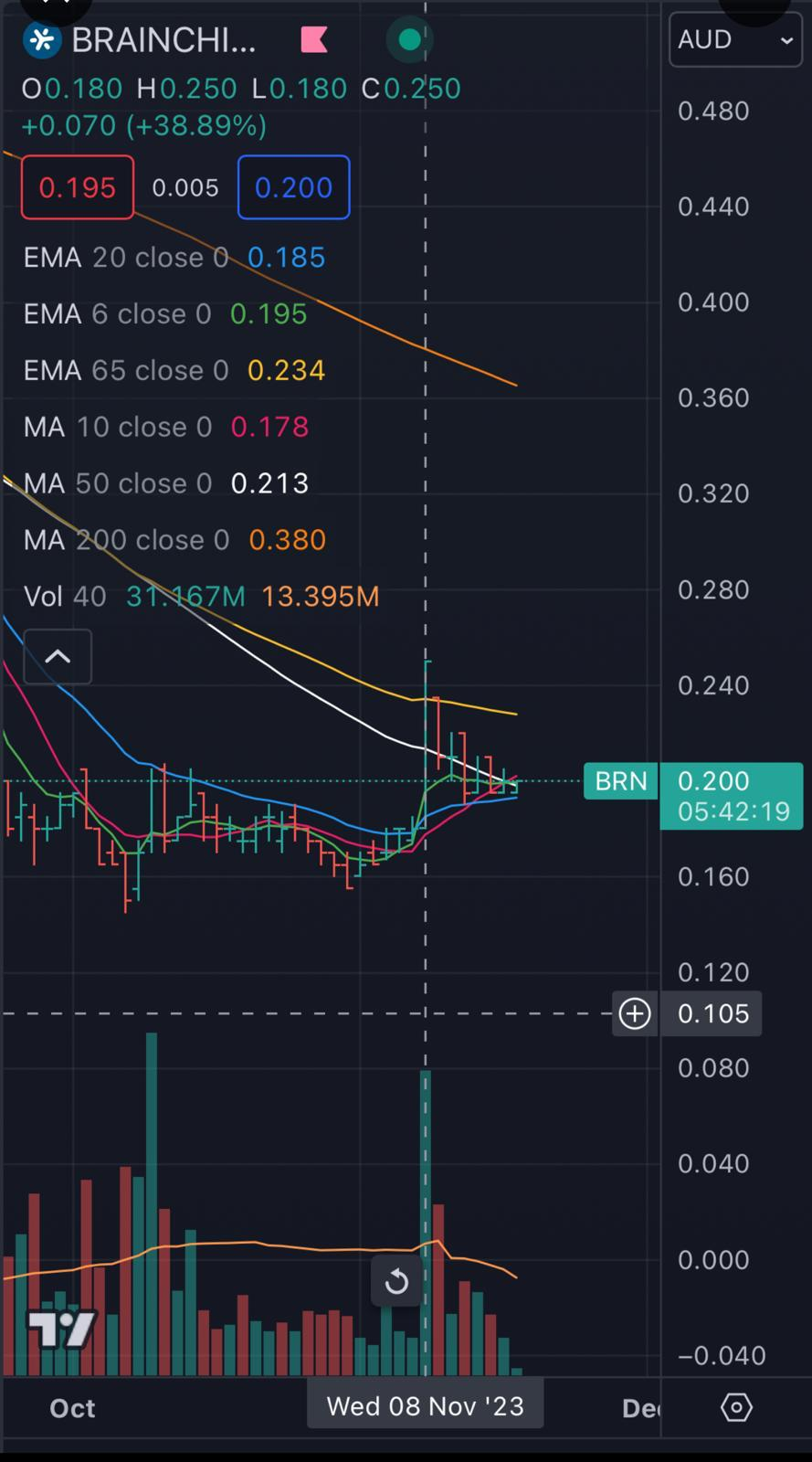The width and height of the screenshot is (812, 1462).
Task: Select the MA 10 close indicator
Action: click(x=117, y=427)
